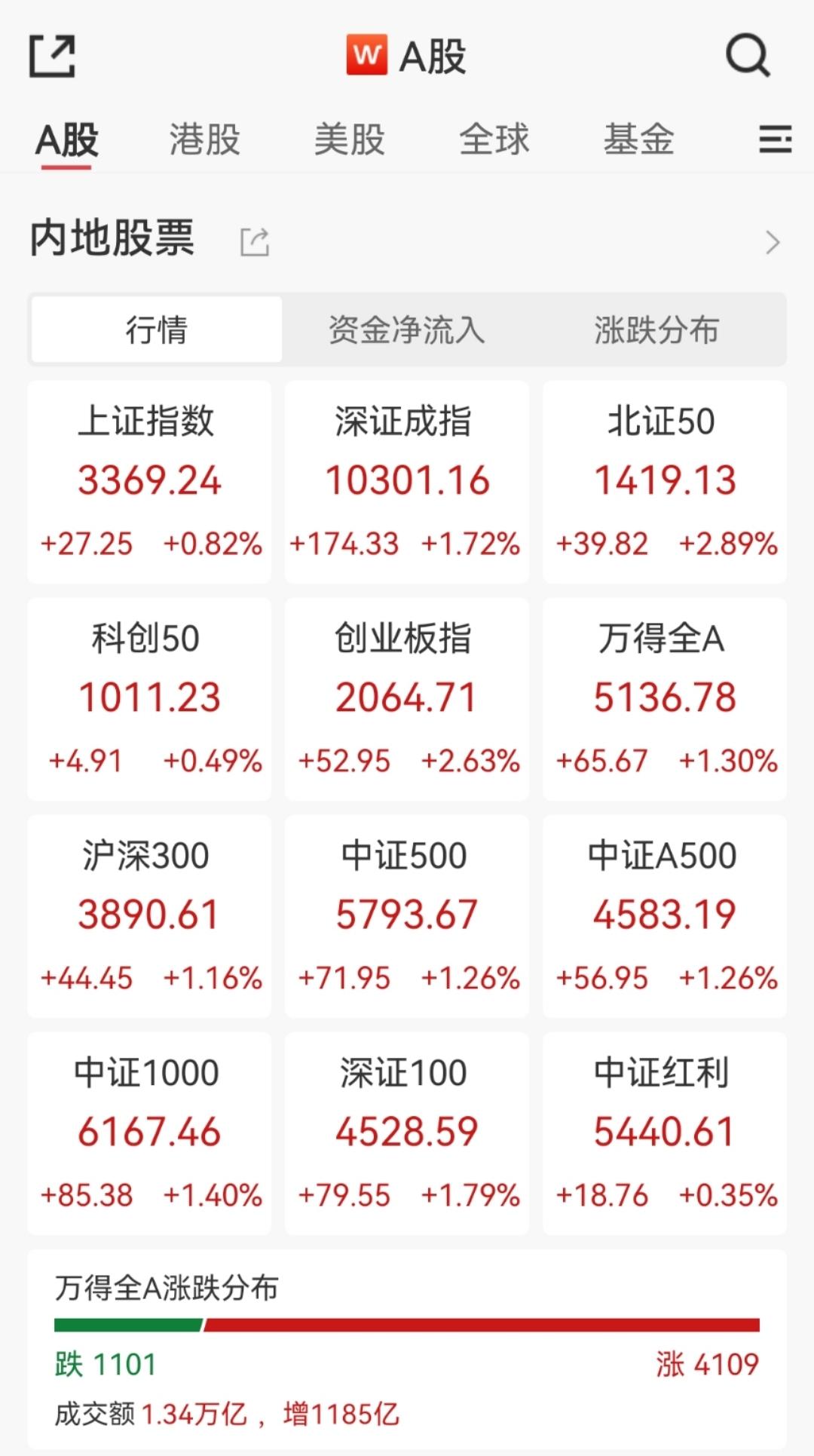The width and height of the screenshot is (814, 1456).
Task: Switch to the 港股 tab
Action: [204, 140]
